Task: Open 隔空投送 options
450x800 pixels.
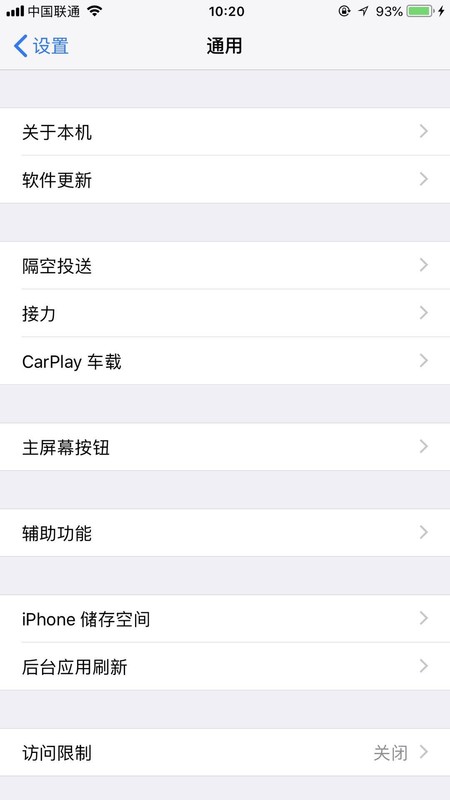Action: 225,265
